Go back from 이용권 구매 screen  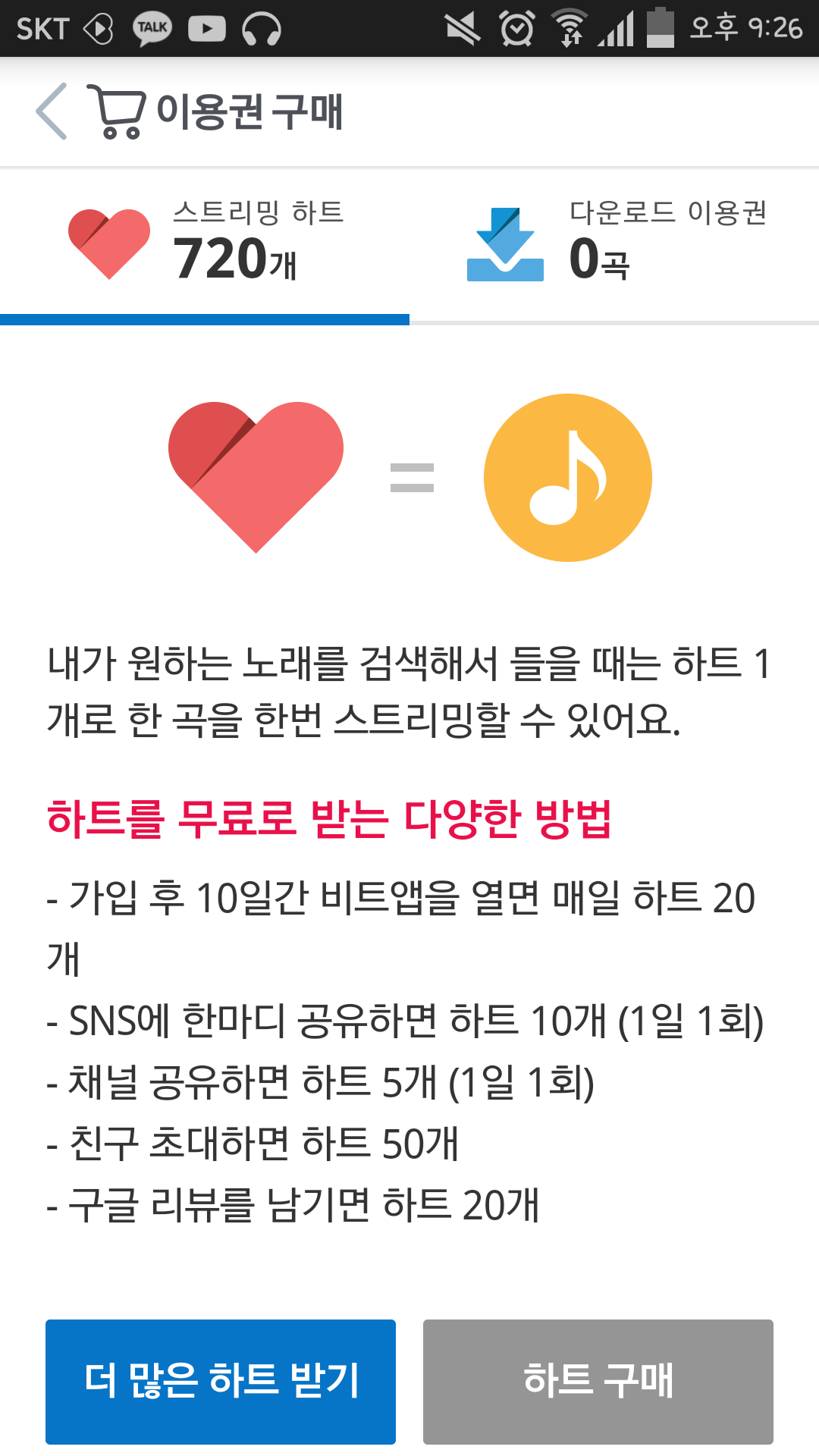click(52, 111)
